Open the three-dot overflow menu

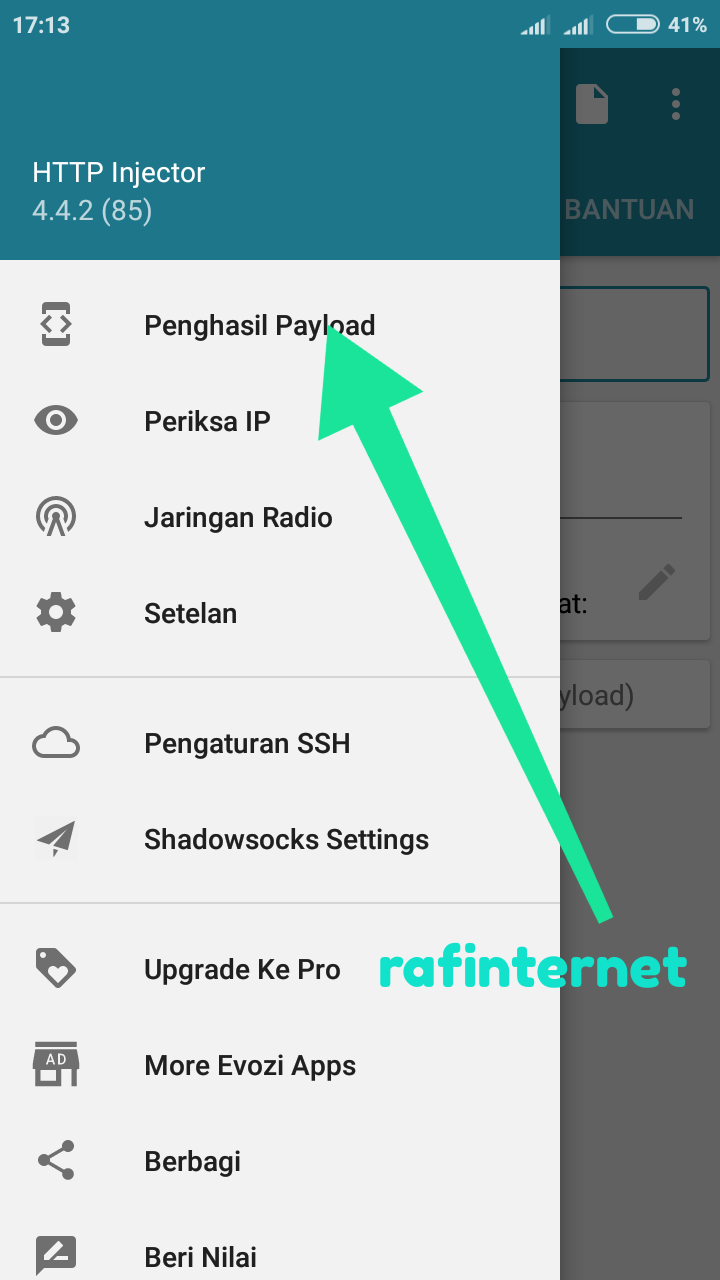(x=675, y=103)
